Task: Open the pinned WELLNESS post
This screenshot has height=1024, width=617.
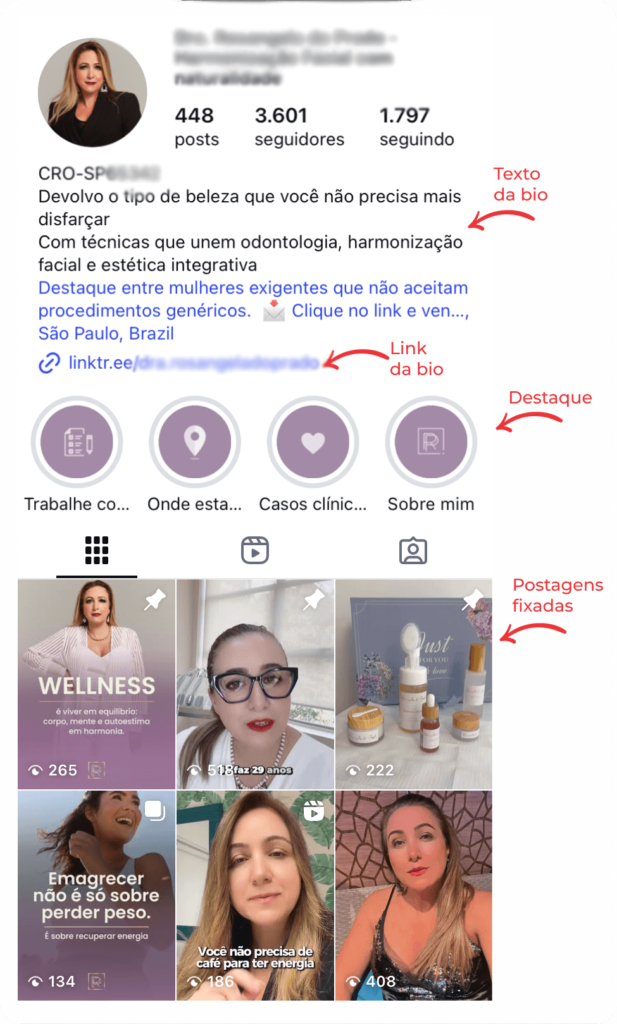Action: (96, 684)
